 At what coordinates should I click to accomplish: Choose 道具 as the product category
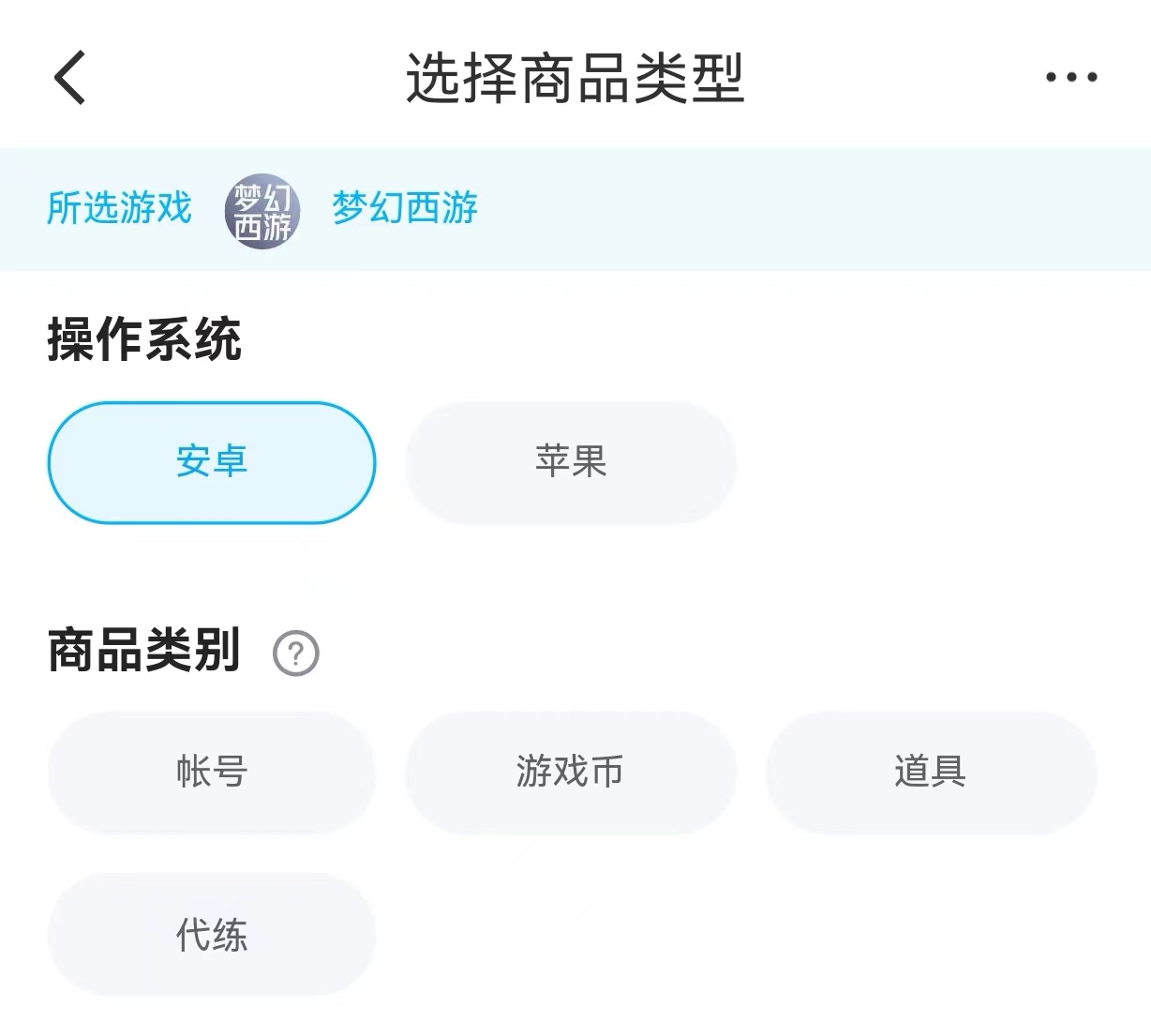931,773
